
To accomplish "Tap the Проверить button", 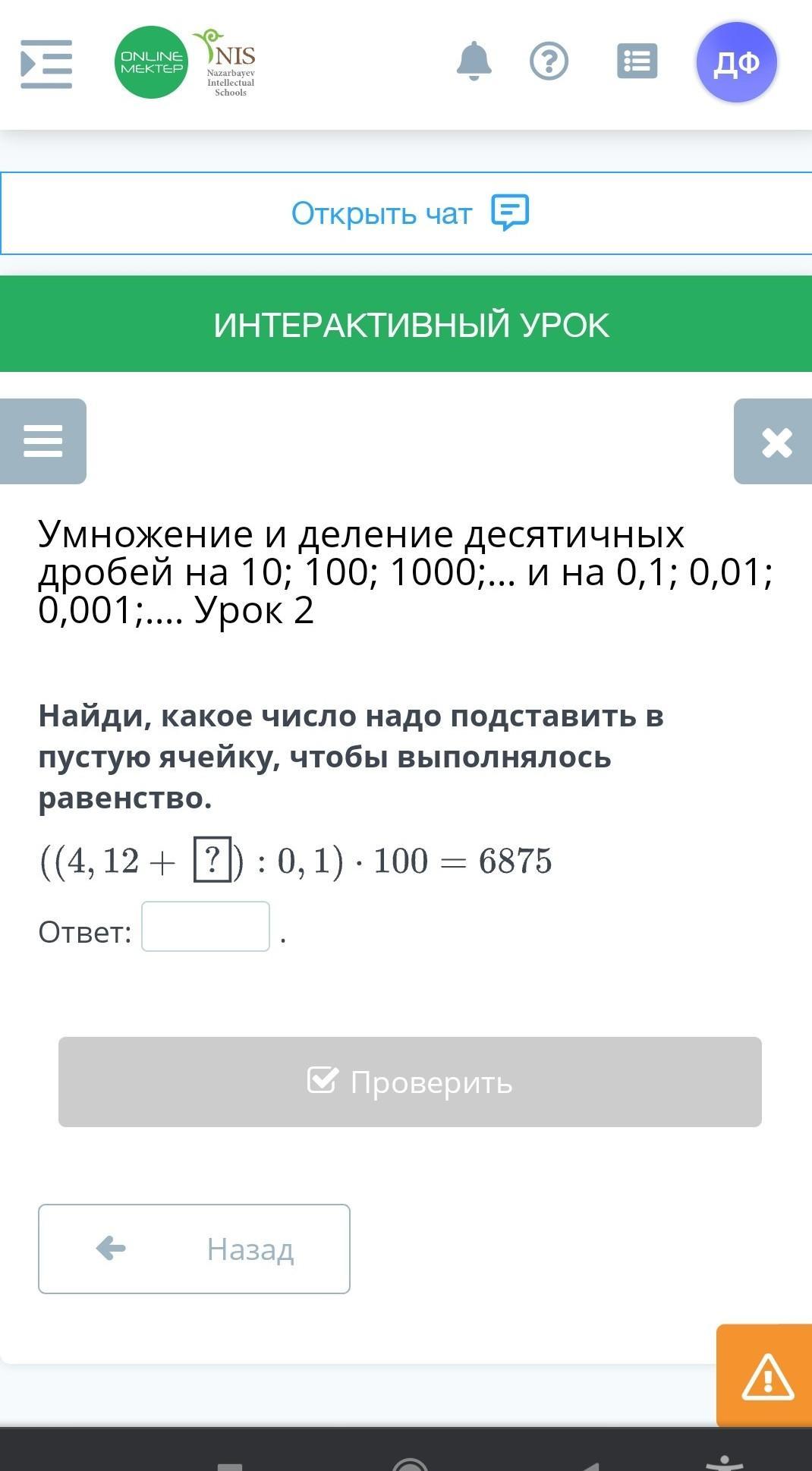I will (x=410, y=1082).
